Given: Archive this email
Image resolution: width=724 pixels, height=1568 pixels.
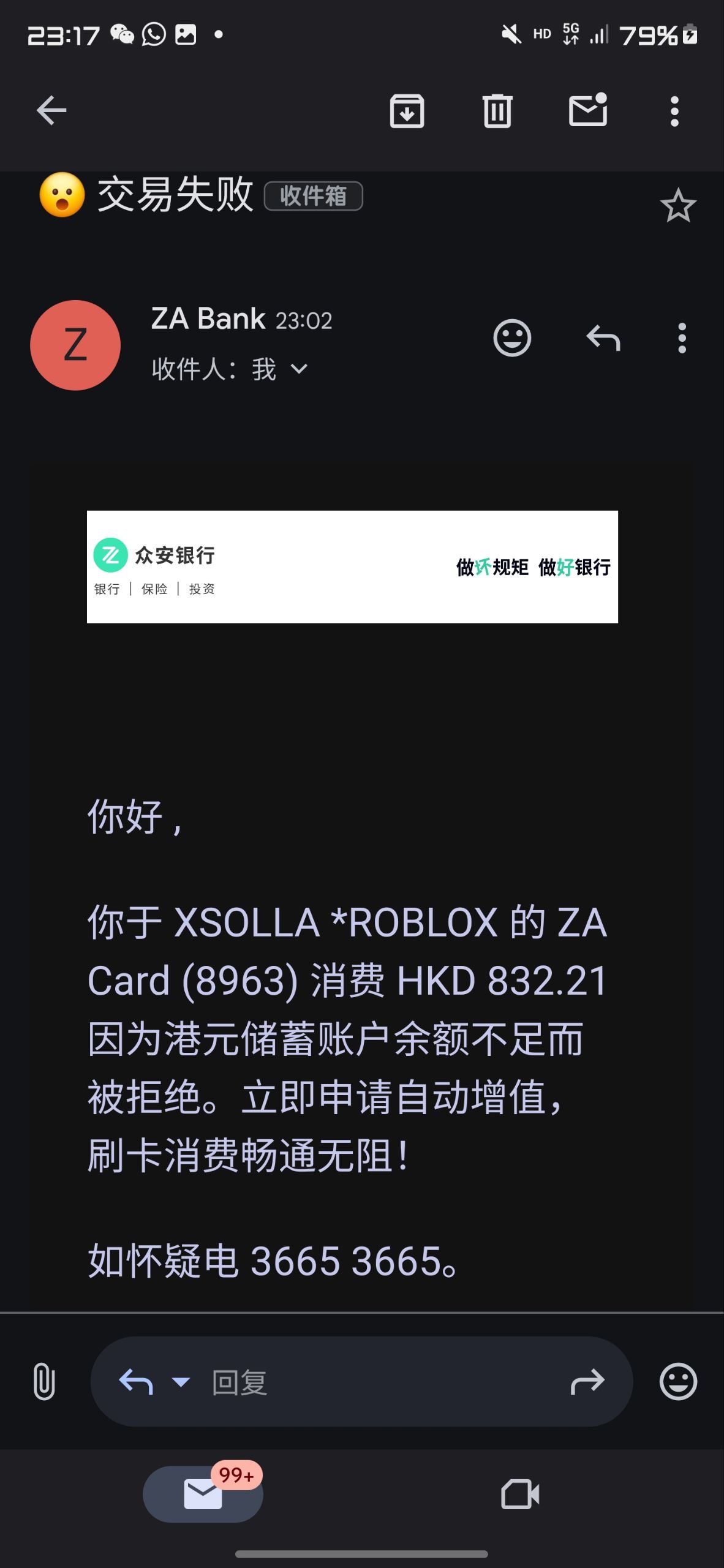Looking at the screenshot, I should pyautogui.click(x=407, y=111).
